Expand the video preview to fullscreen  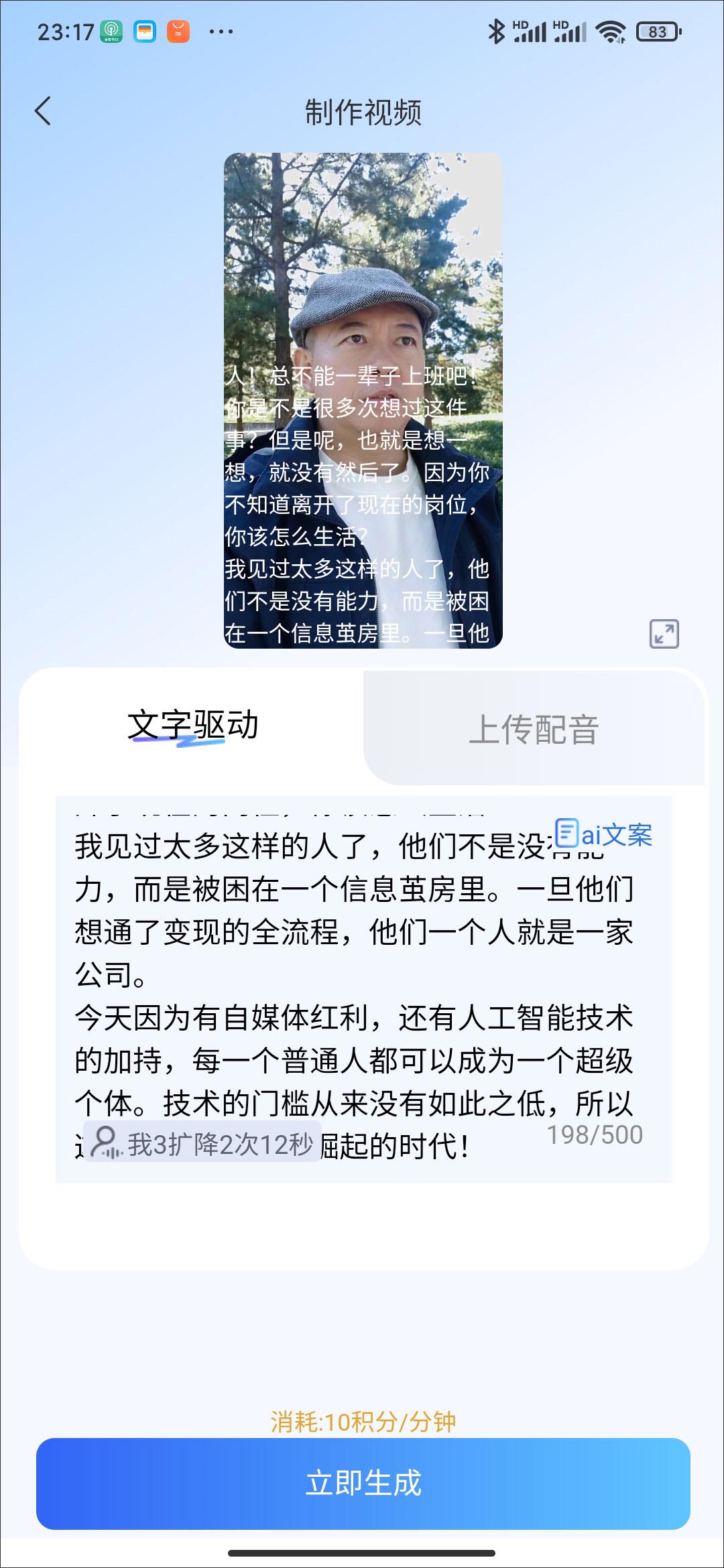tap(664, 633)
